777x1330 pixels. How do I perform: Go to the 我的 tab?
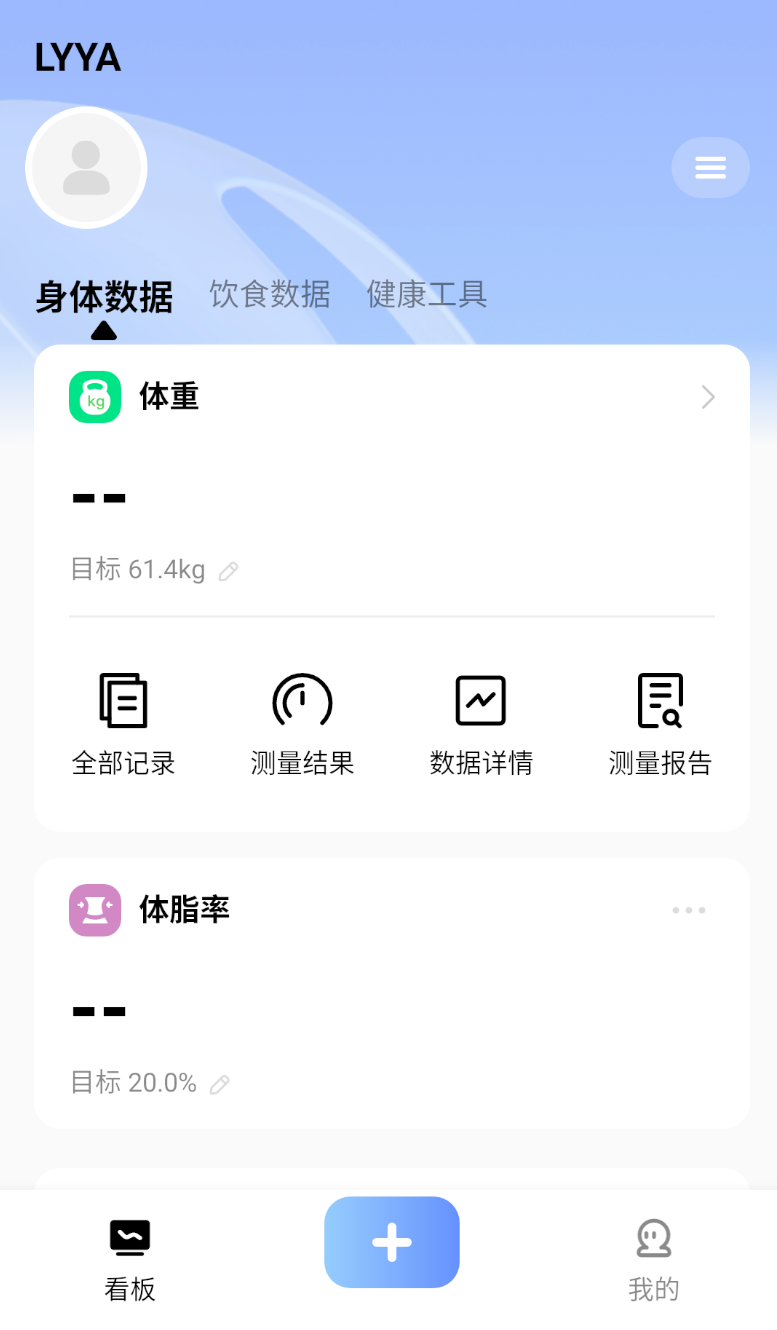pyautogui.click(x=654, y=1261)
